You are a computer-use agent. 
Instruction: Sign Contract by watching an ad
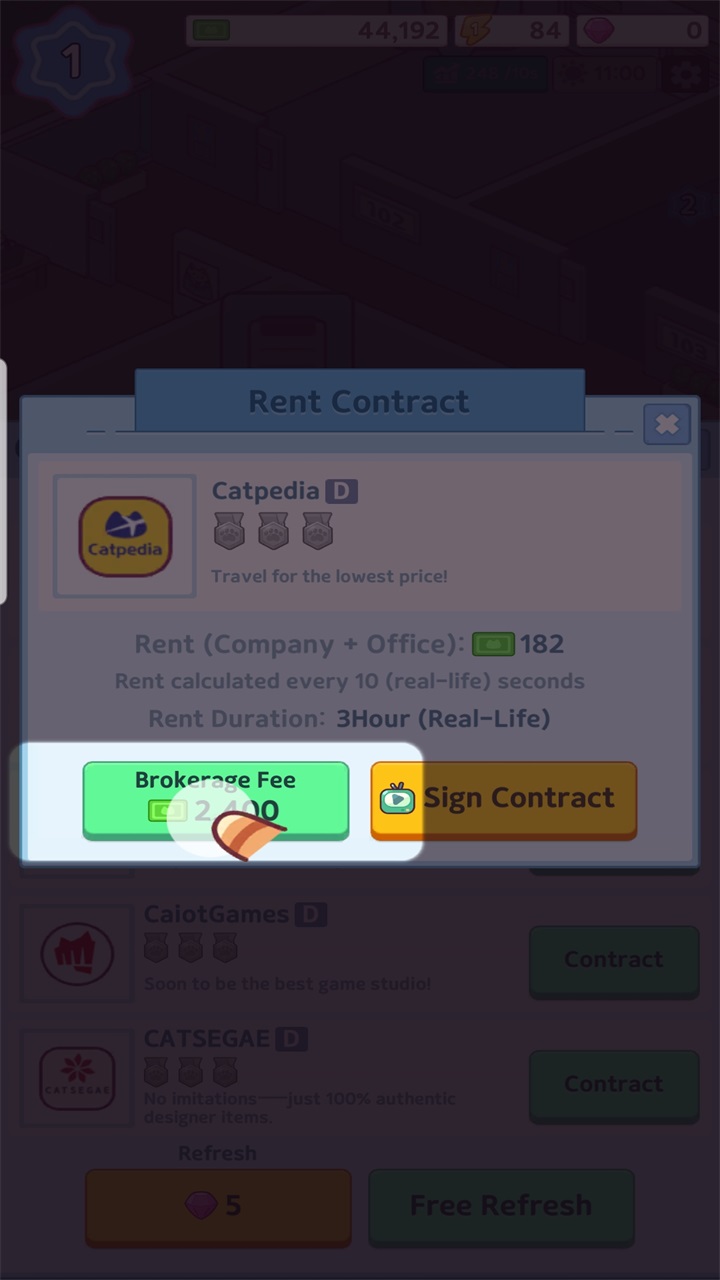[503, 798]
